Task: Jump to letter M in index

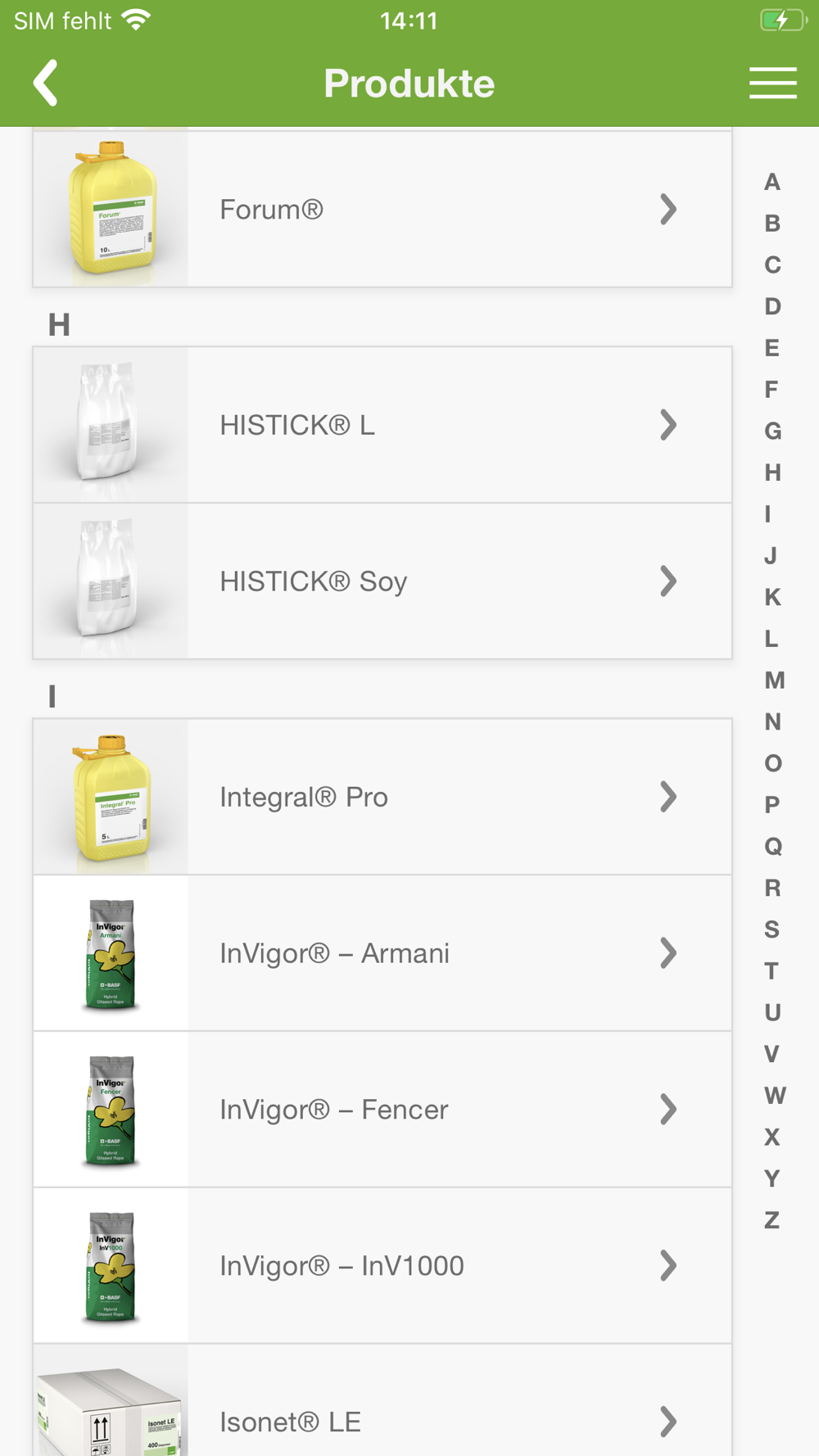Action: click(774, 680)
